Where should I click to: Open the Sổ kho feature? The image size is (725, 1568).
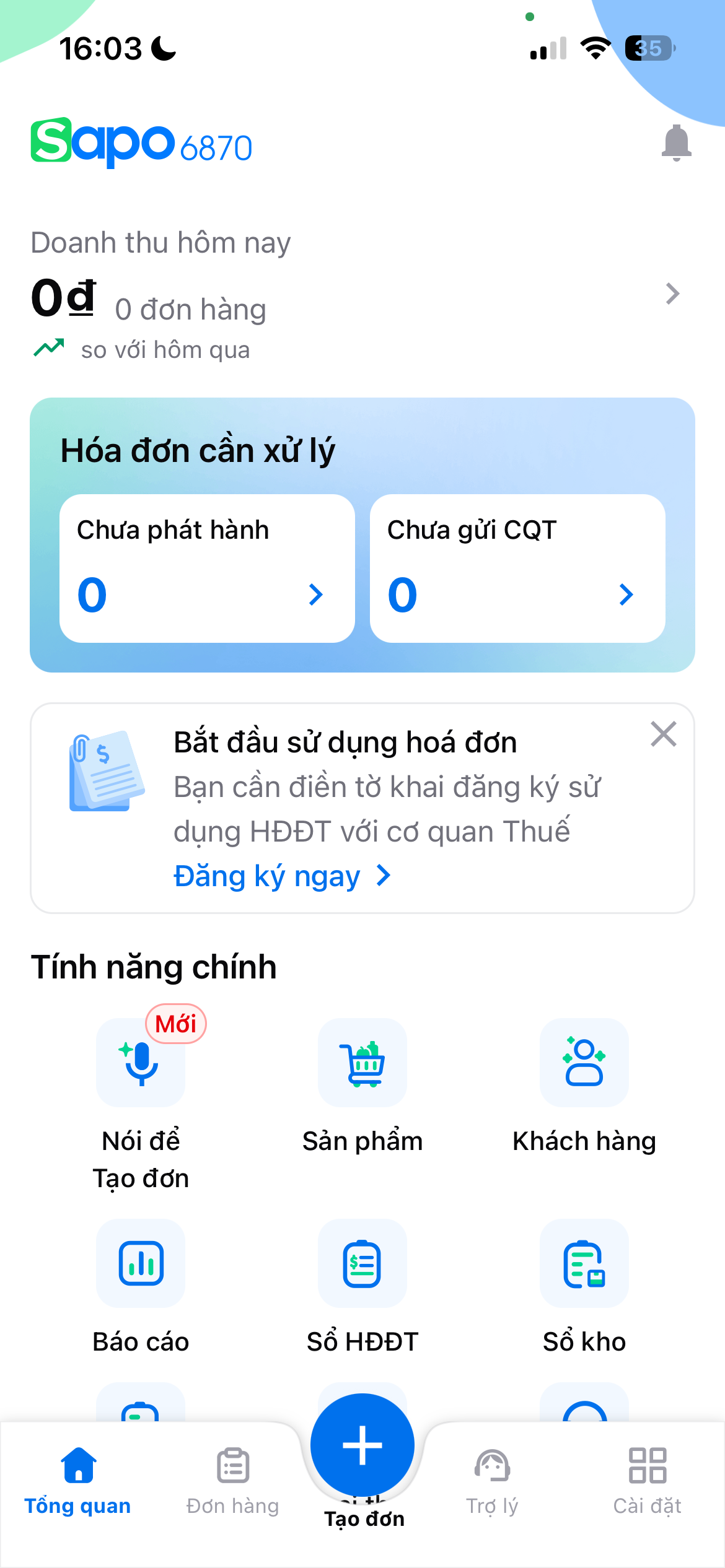click(584, 1264)
